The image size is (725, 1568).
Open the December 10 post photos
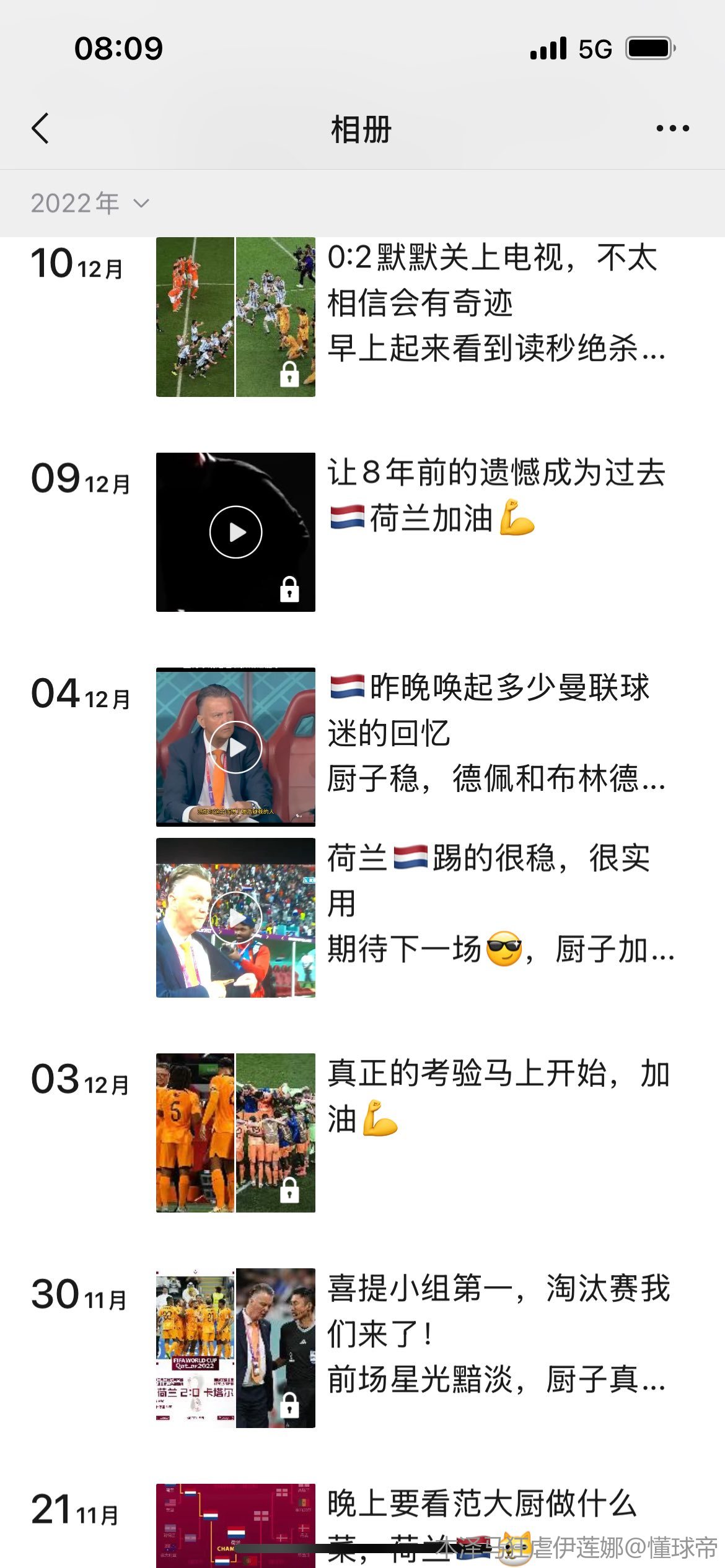[x=235, y=317]
